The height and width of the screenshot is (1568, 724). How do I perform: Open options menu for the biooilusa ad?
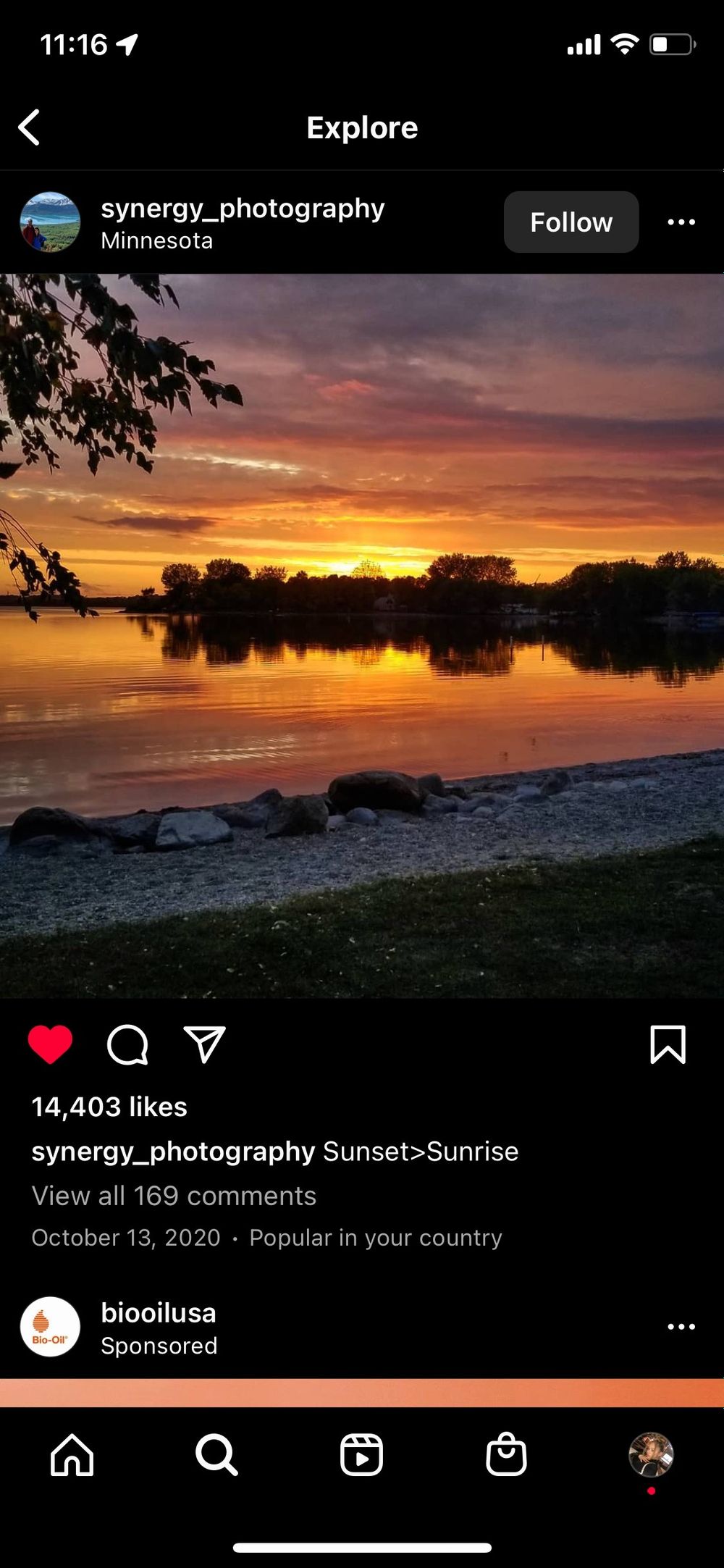681,1327
